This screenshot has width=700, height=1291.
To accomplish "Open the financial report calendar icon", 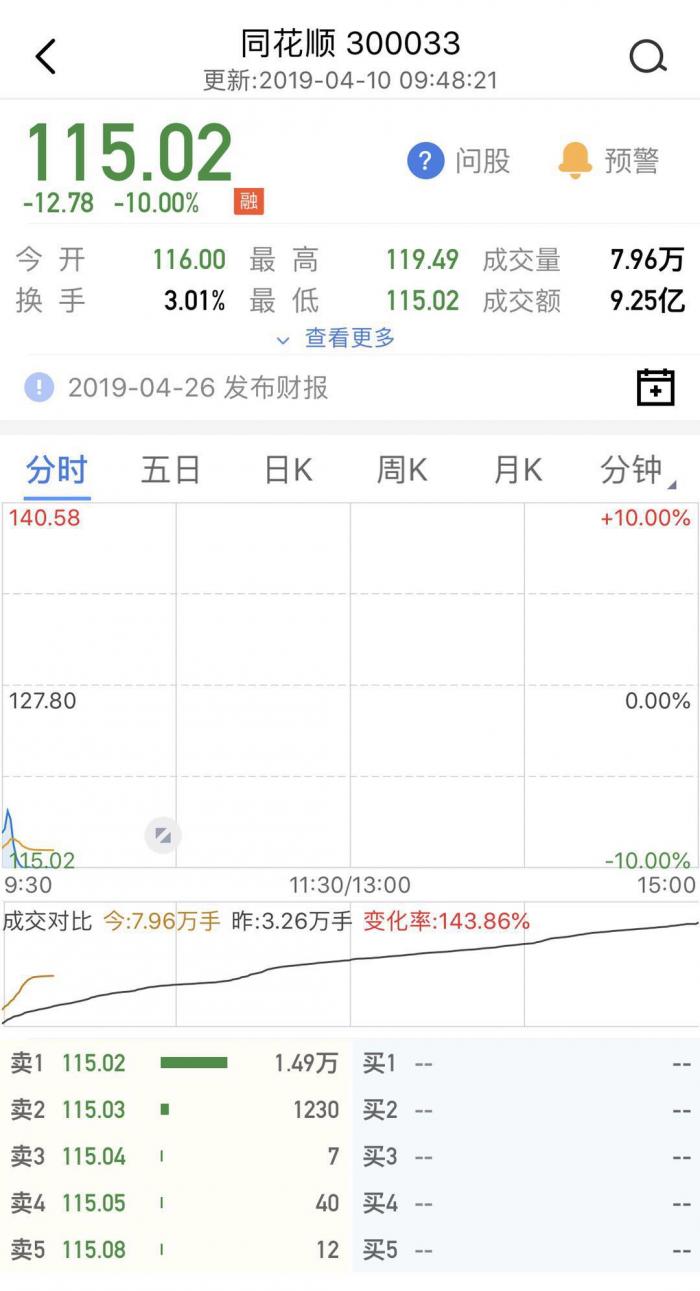I will (x=656, y=387).
